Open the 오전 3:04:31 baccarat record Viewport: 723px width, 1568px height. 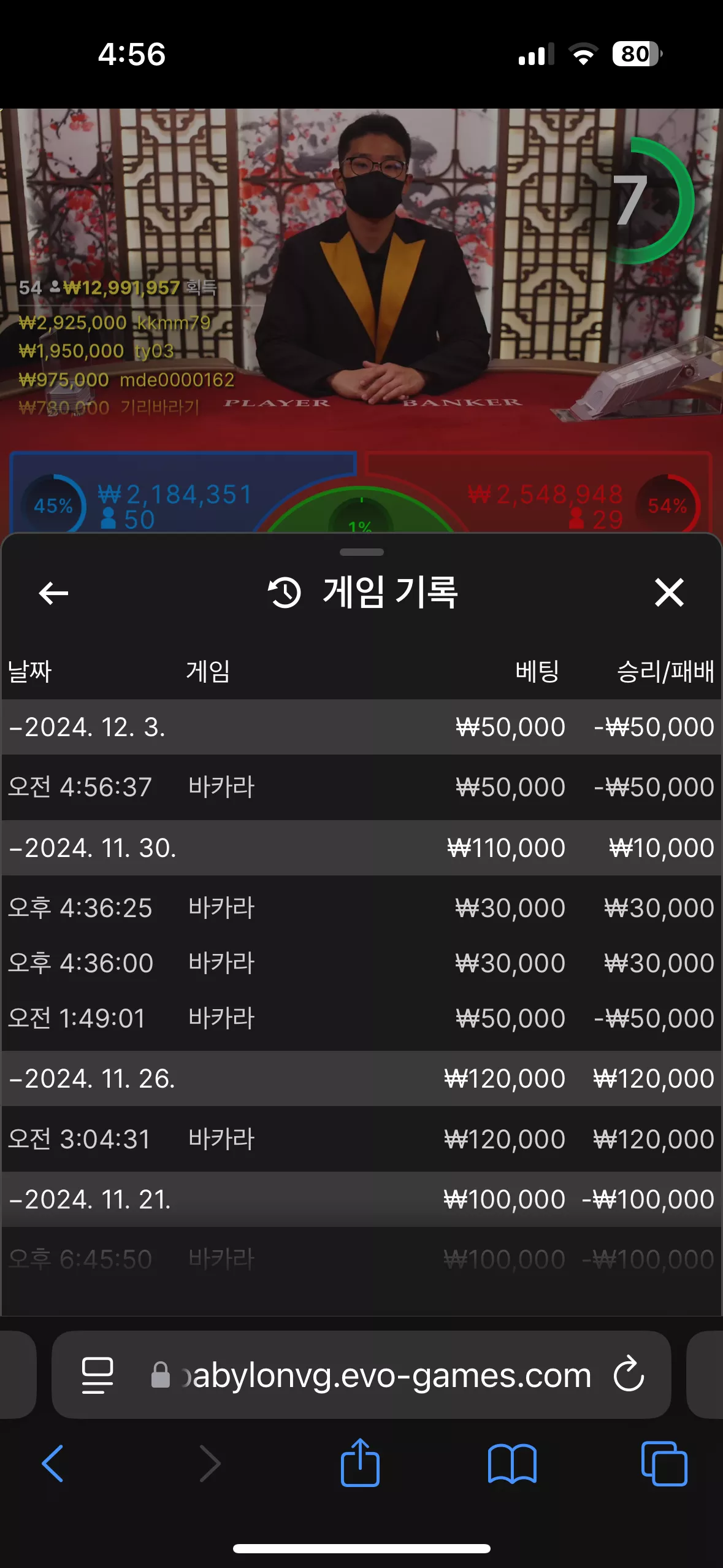[x=361, y=1139]
